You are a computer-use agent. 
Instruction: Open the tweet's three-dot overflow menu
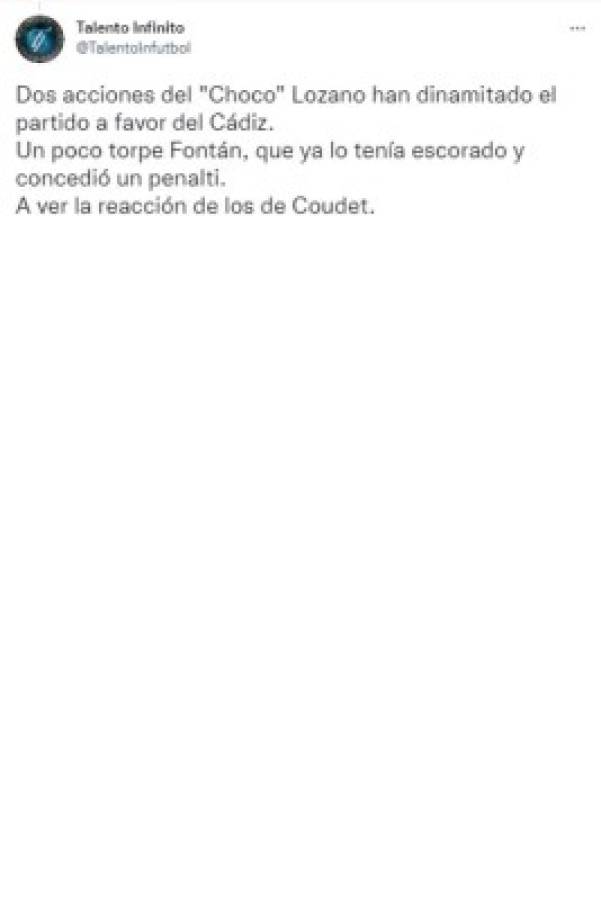(577, 28)
